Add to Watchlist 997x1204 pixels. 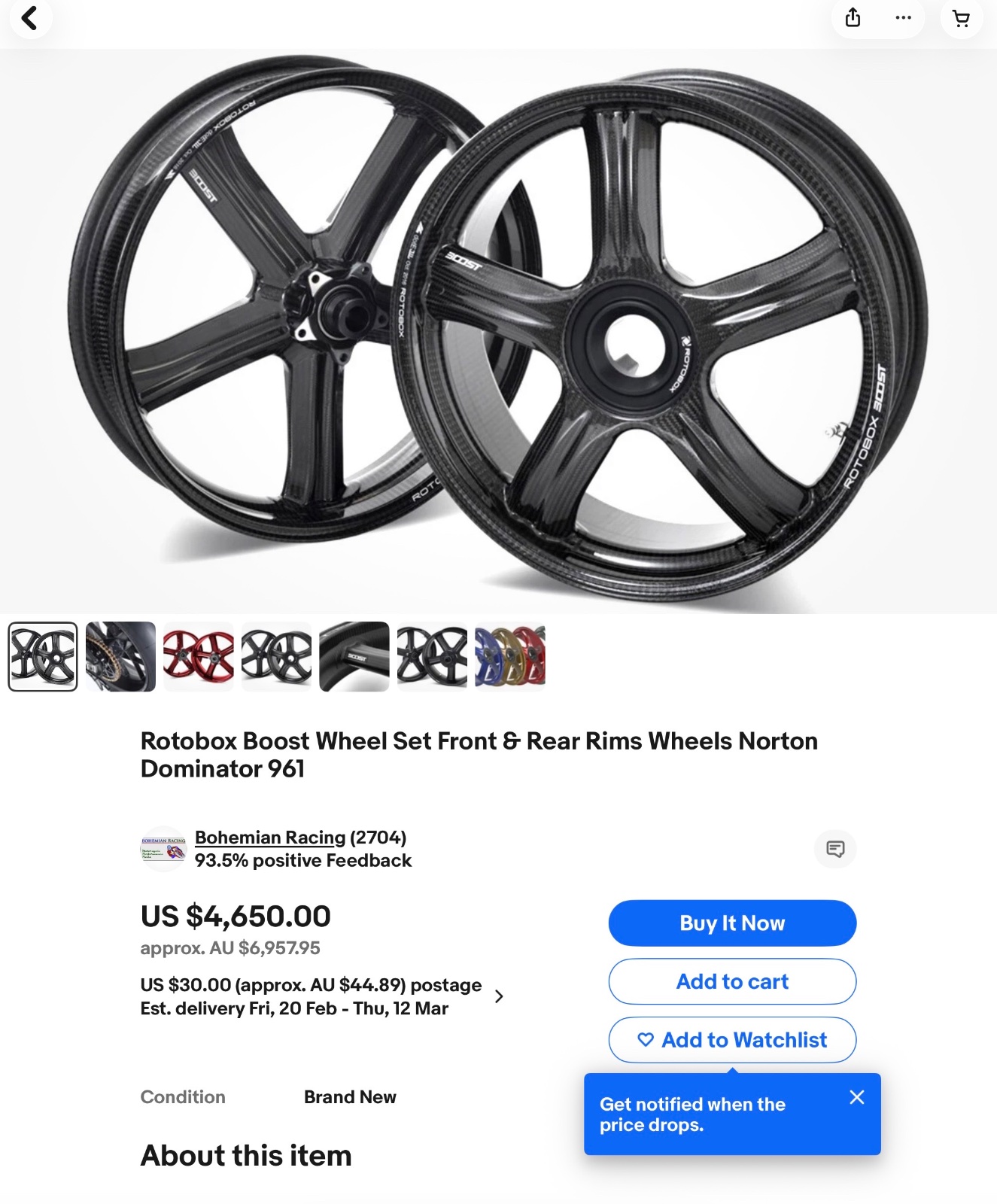pyautogui.click(x=732, y=1040)
